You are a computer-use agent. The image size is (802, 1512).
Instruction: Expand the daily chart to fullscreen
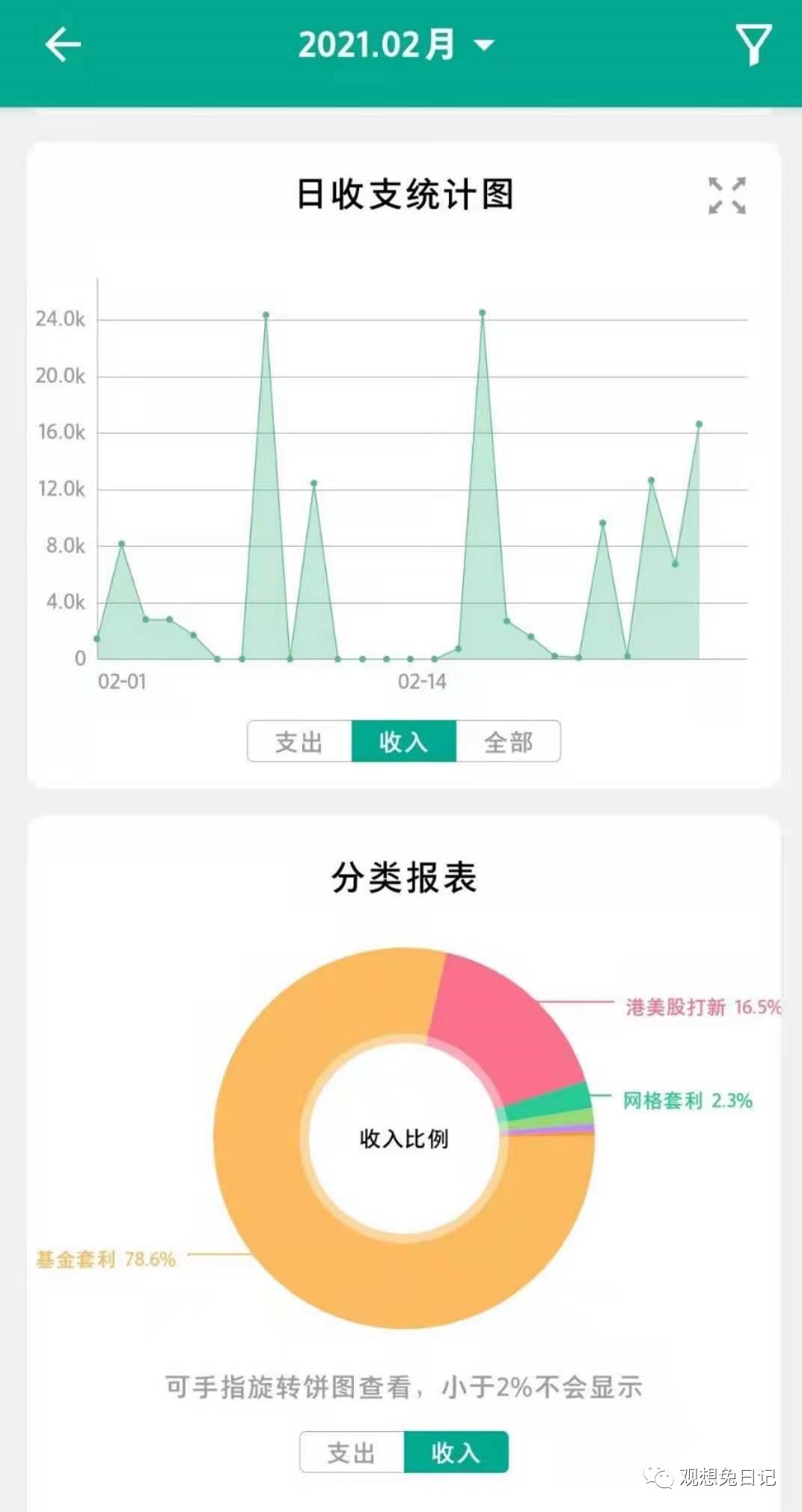click(727, 196)
